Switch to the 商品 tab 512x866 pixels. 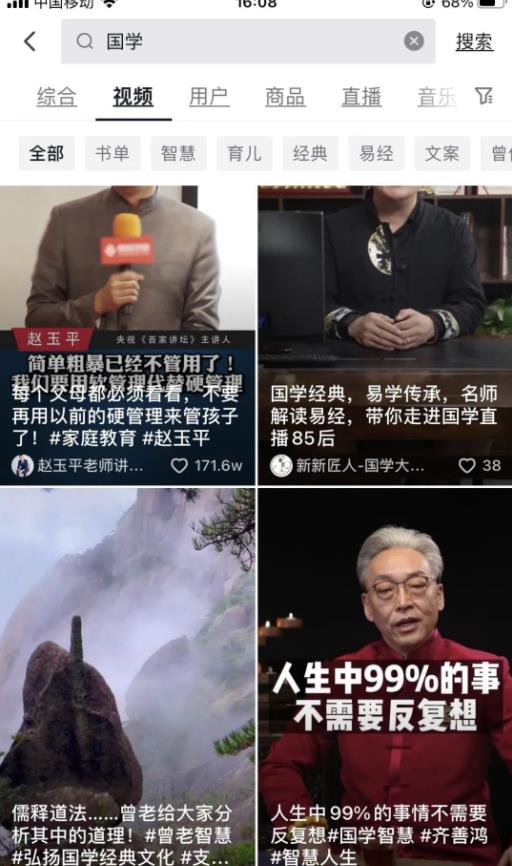[285, 97]
